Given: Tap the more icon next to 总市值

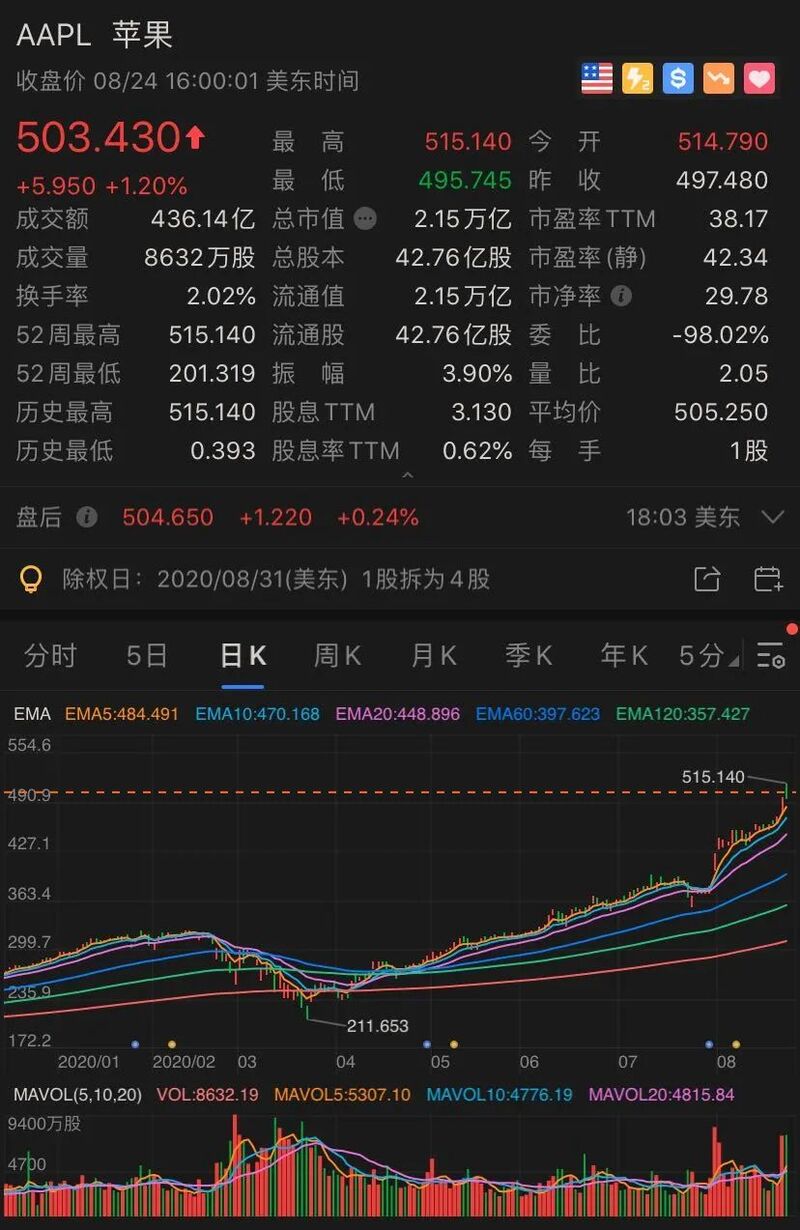Looking at the screenshot, I should click(366, 218).
